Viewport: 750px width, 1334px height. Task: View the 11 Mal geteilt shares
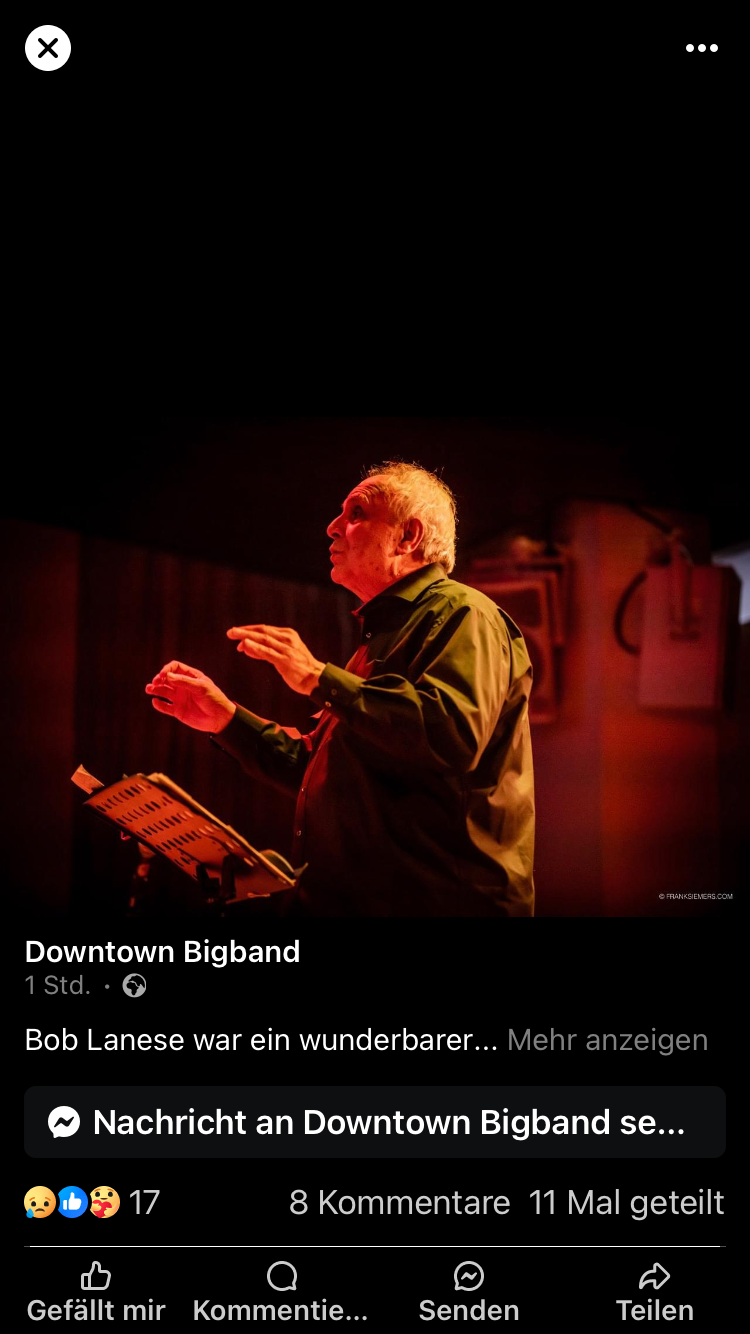coord(627,1202)
